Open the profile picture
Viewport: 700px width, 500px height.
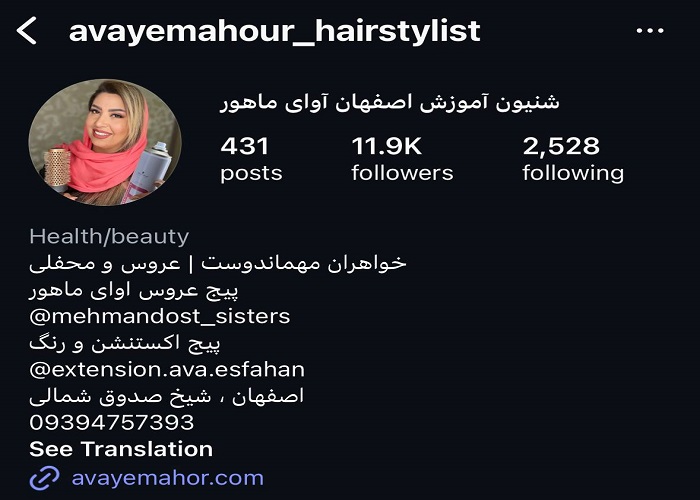click(105, 141)
